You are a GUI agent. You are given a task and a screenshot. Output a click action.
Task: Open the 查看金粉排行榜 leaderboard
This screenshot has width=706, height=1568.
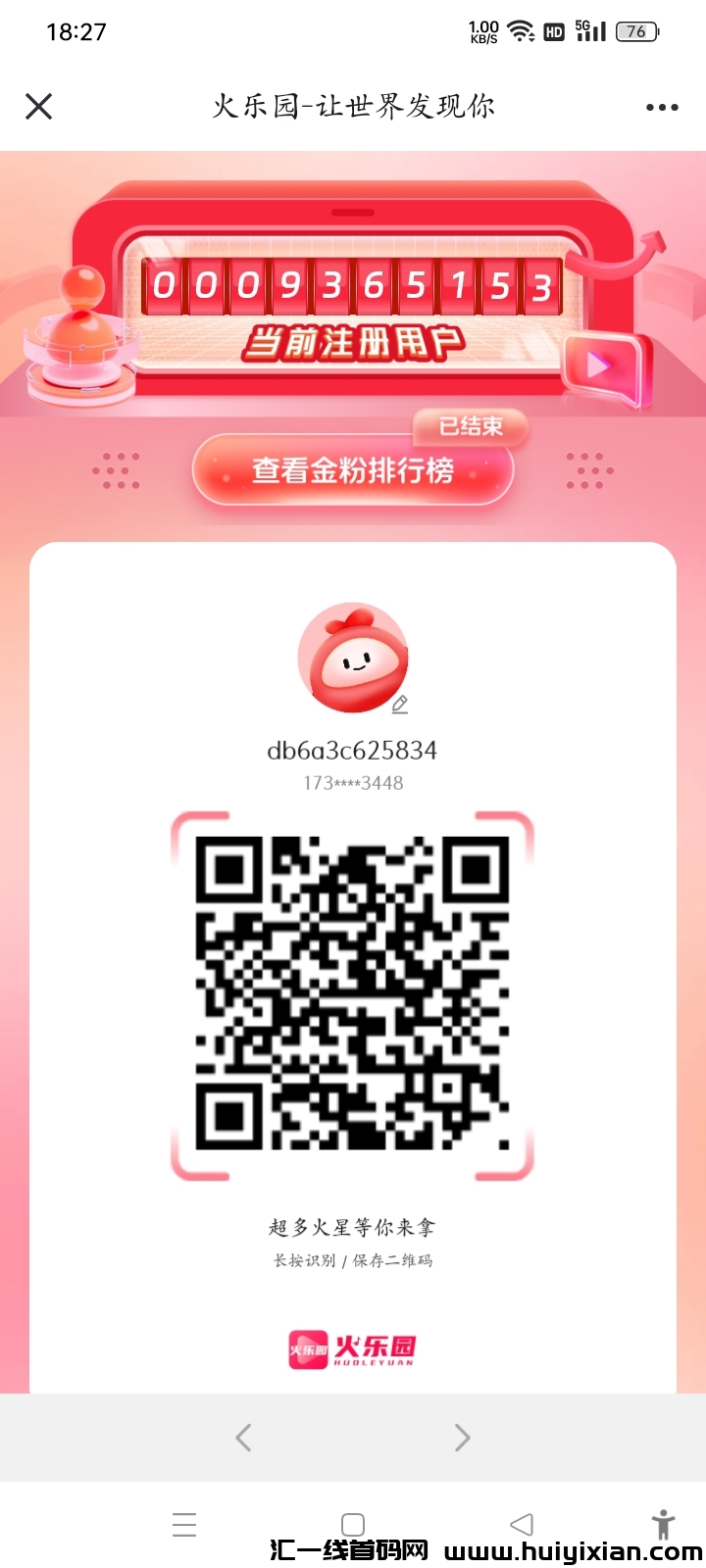353,470
